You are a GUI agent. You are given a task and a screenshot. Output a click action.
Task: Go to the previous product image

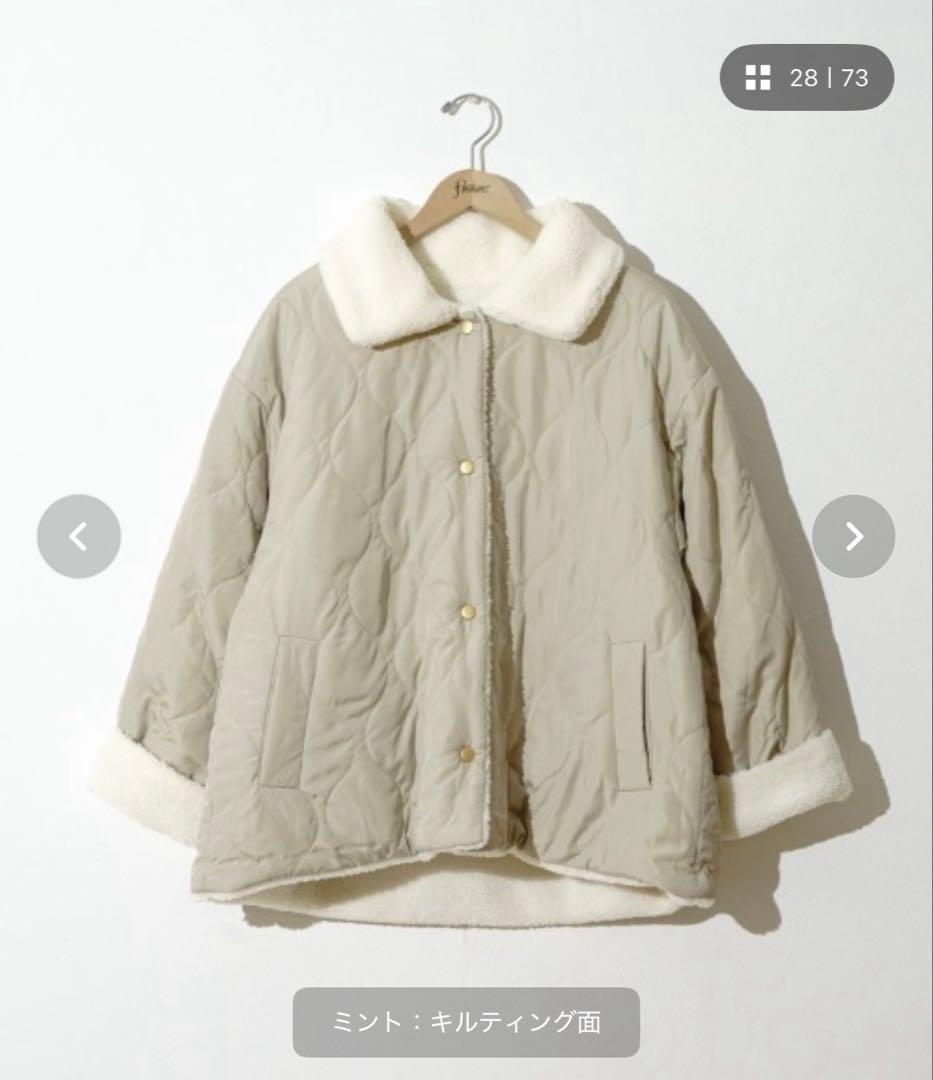click(x=79, y=537)
